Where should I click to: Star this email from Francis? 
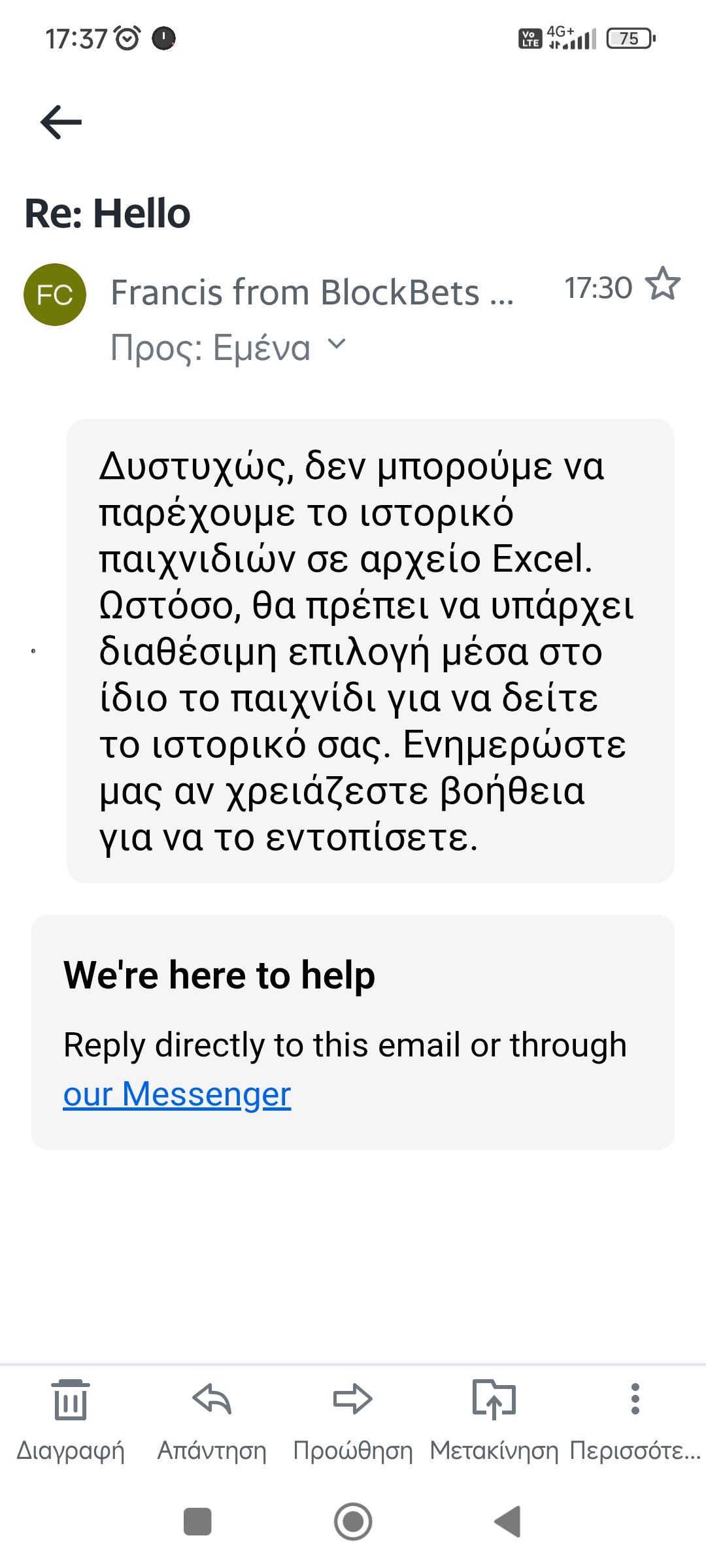point(663,284)
